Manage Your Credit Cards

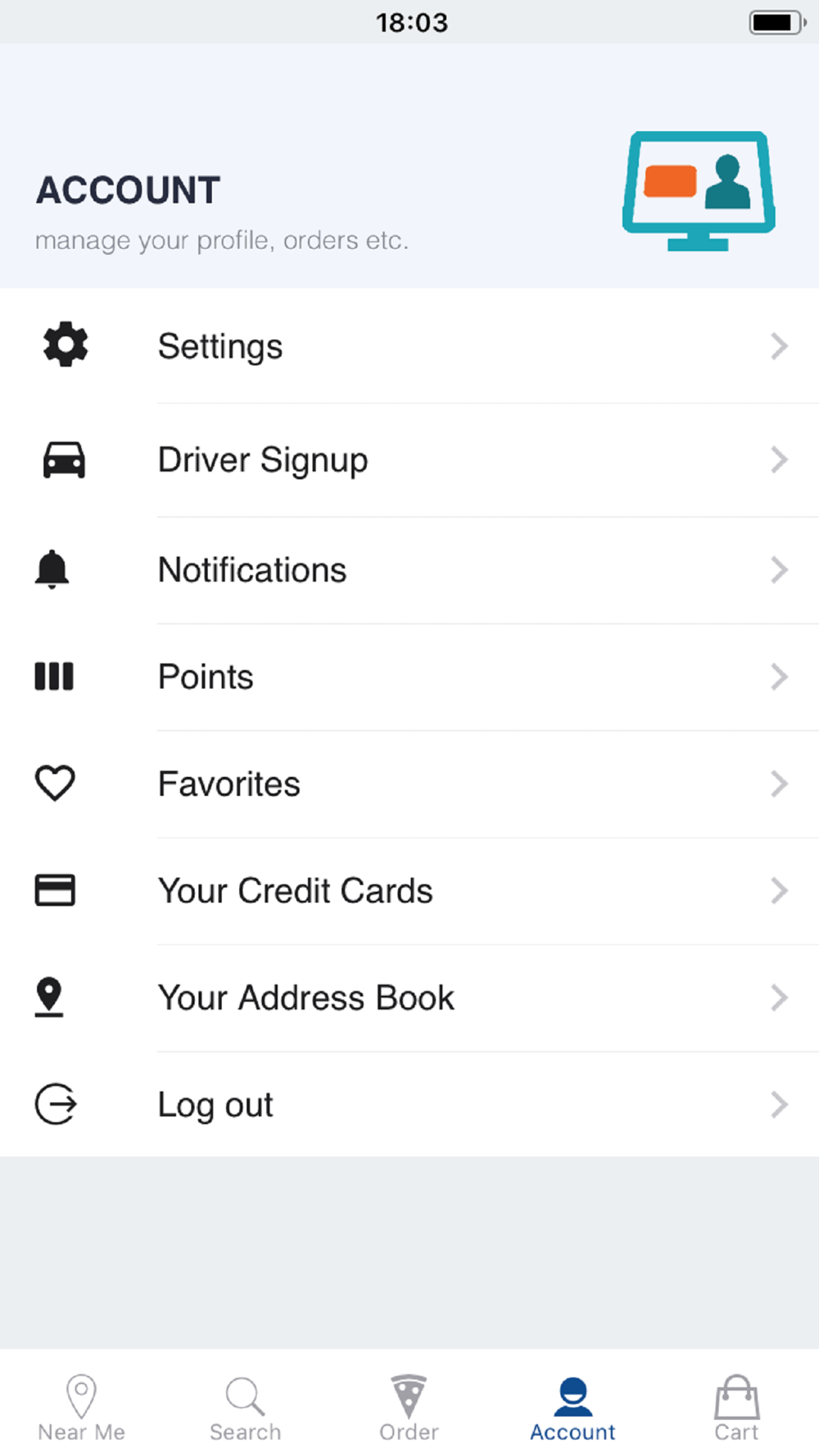click(x=409, y=891)
